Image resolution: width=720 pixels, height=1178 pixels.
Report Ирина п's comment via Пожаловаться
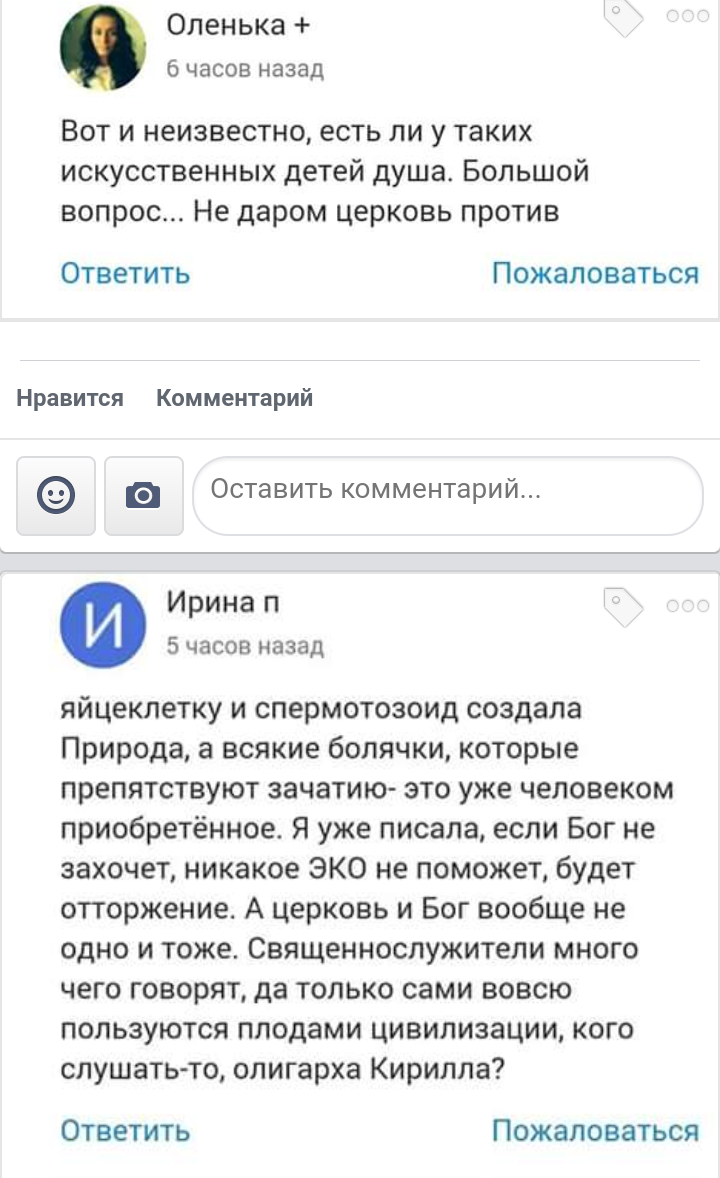click(x=595, y=1130)
